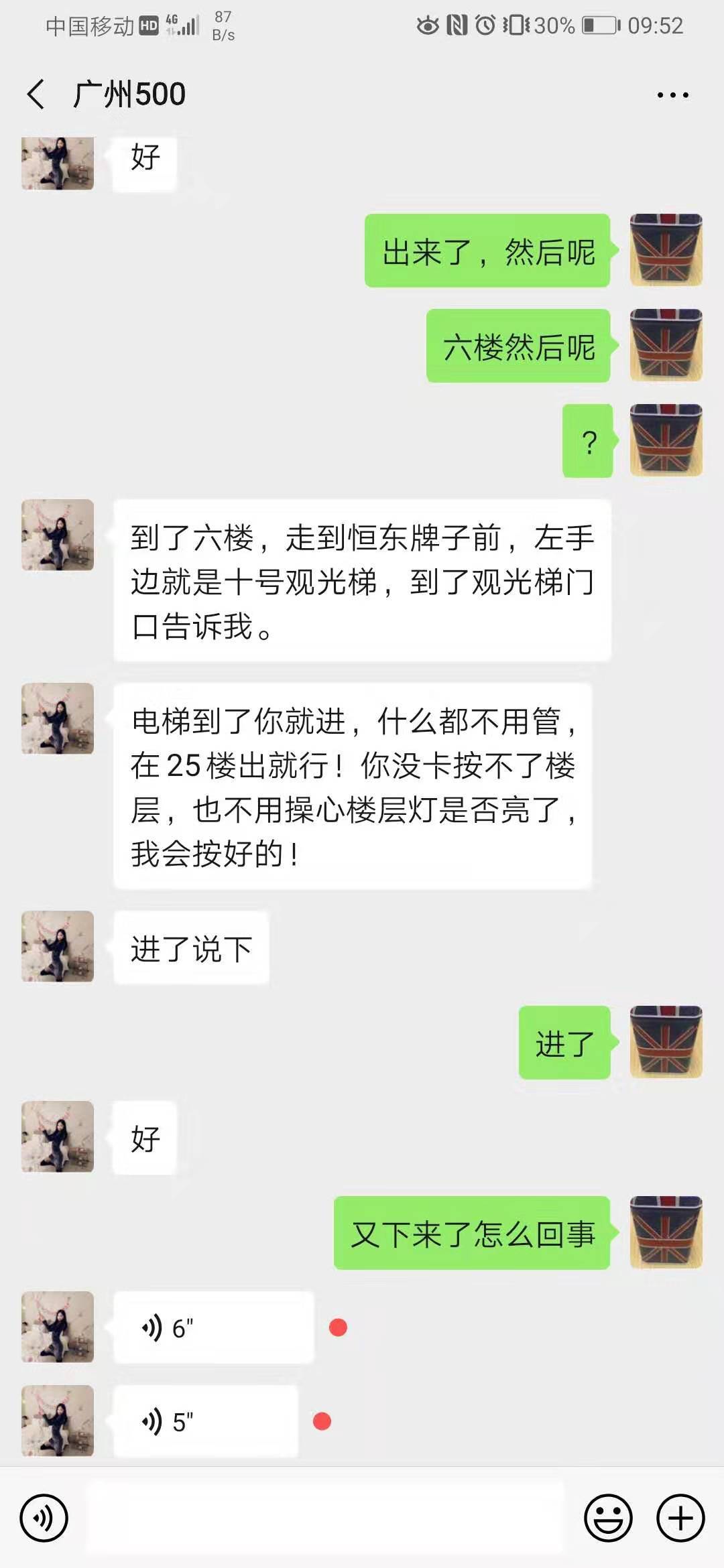Focus the message text field
This screenshot has width=724, height=1568.
click(x=325, y=1518)
